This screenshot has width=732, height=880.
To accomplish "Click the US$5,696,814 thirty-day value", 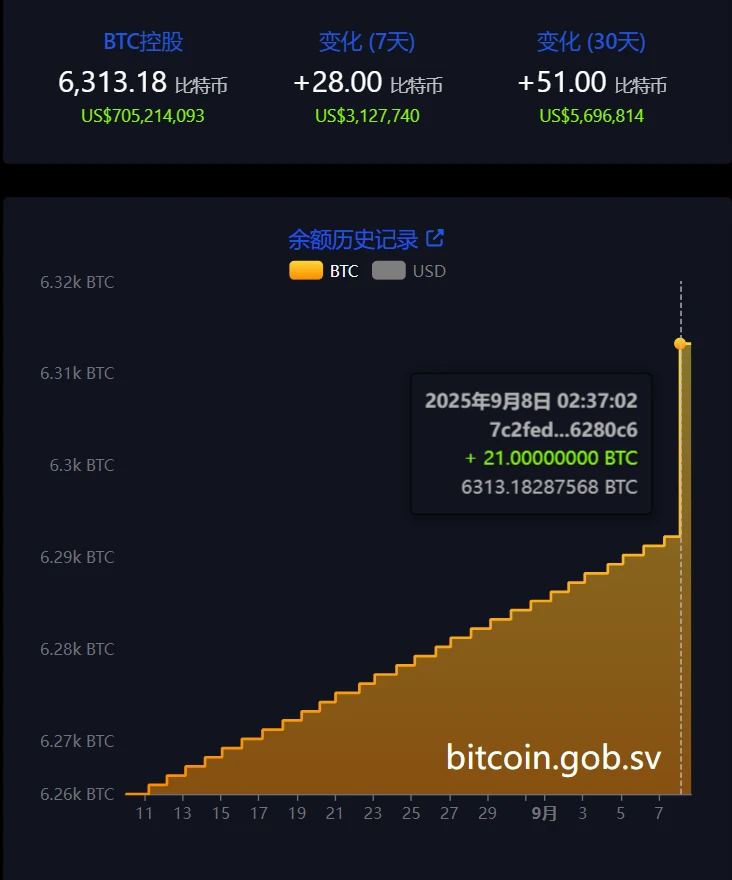I will click(x=591, y=115).
